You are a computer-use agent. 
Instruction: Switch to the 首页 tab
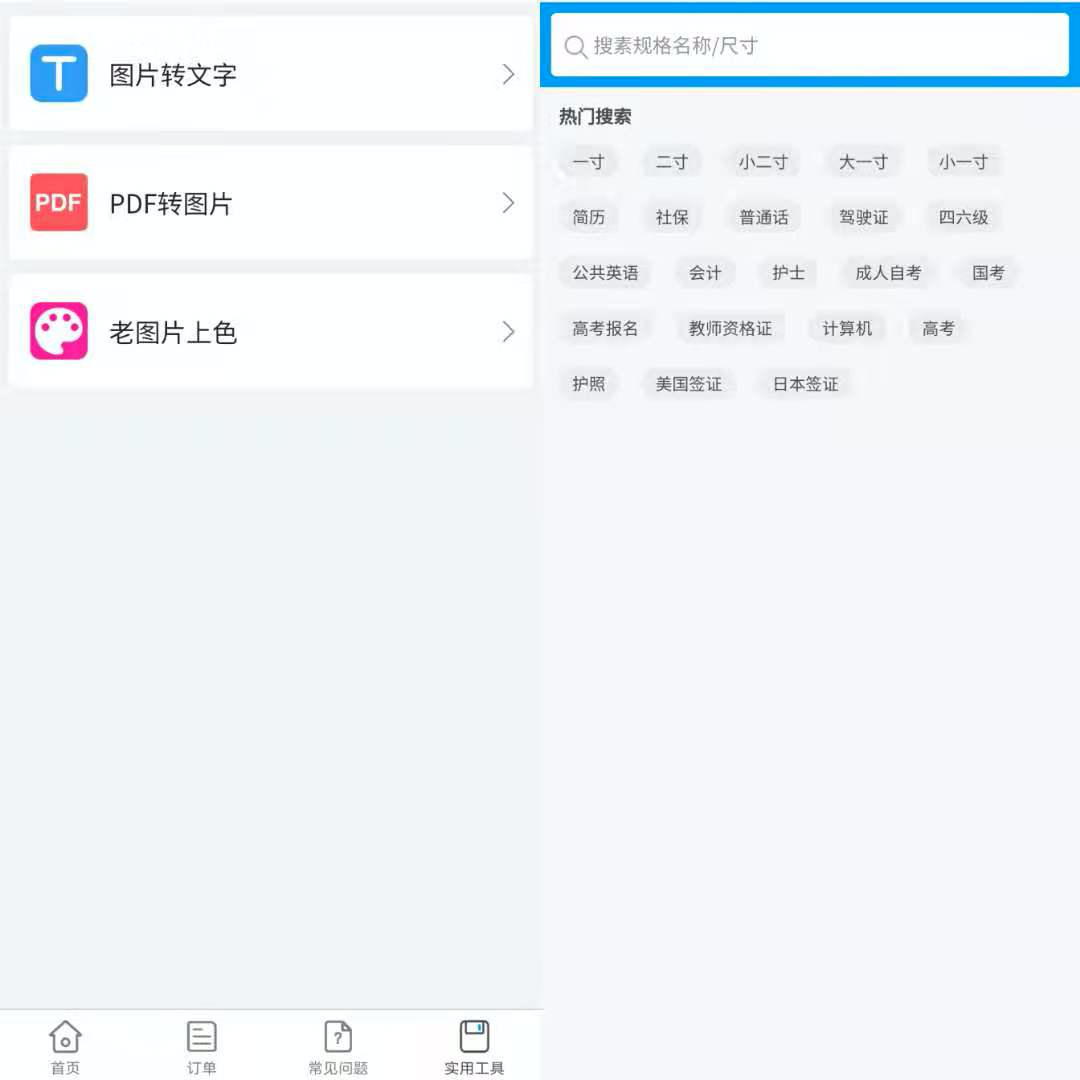click(x=65, y=1047)
